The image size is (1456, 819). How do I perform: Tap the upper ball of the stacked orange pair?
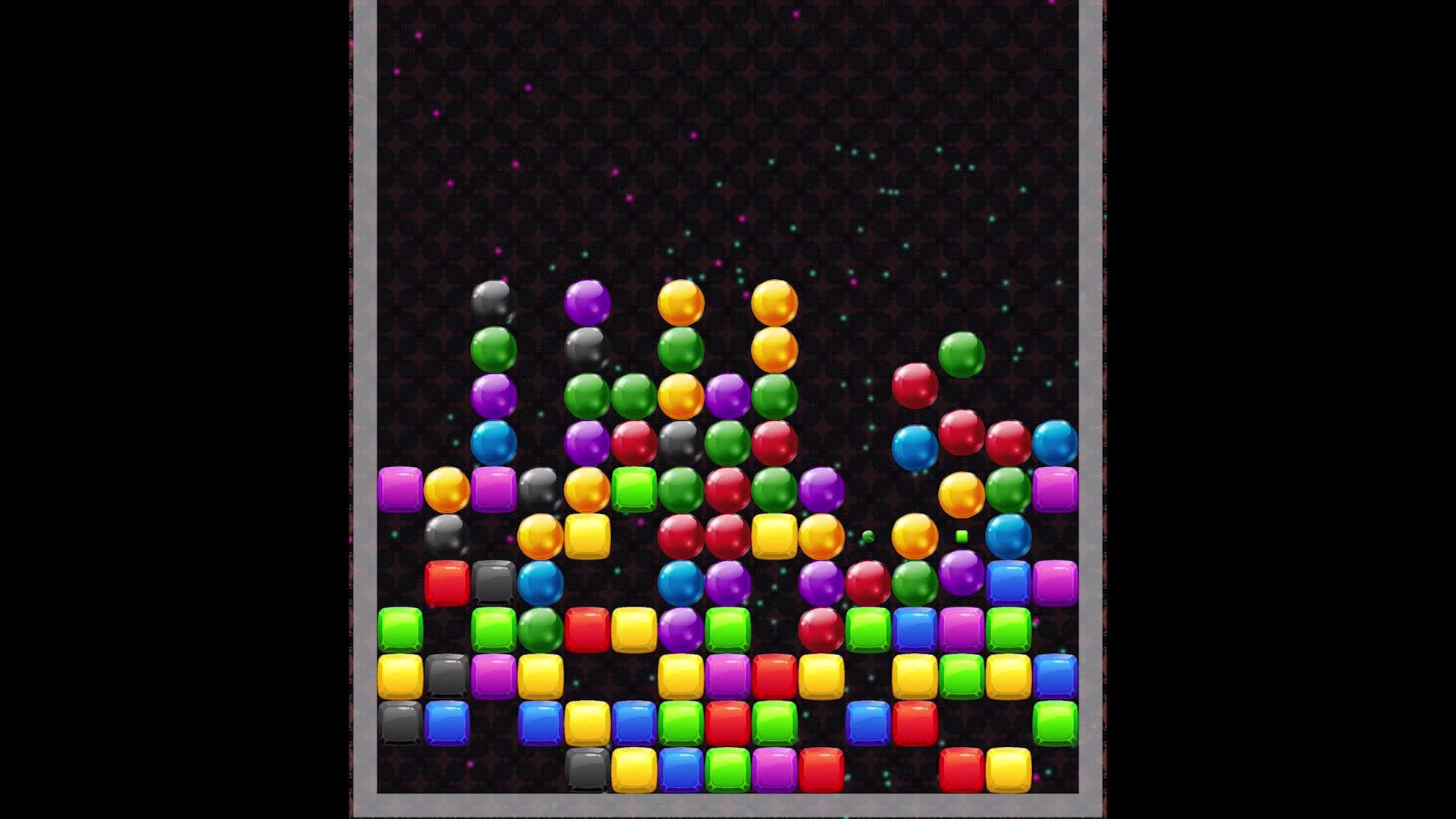tap(774, 302)
